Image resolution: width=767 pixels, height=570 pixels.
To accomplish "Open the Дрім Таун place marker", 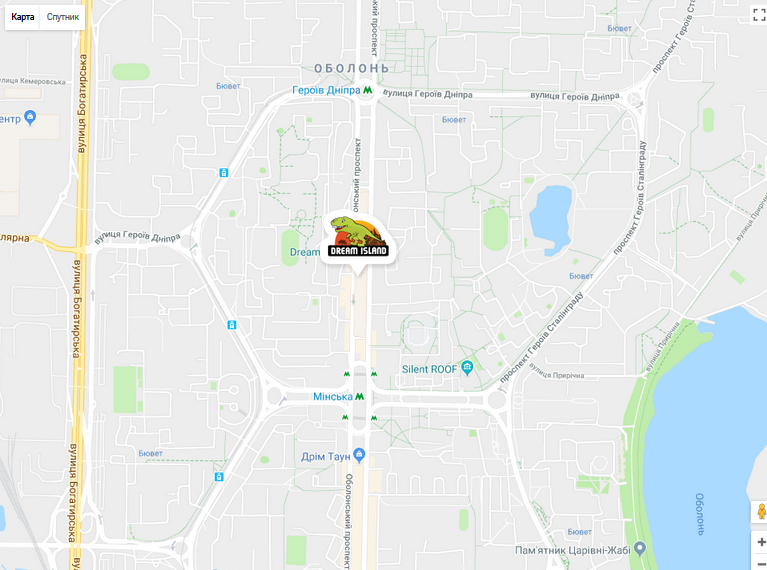I will click(x=359, y=456).
